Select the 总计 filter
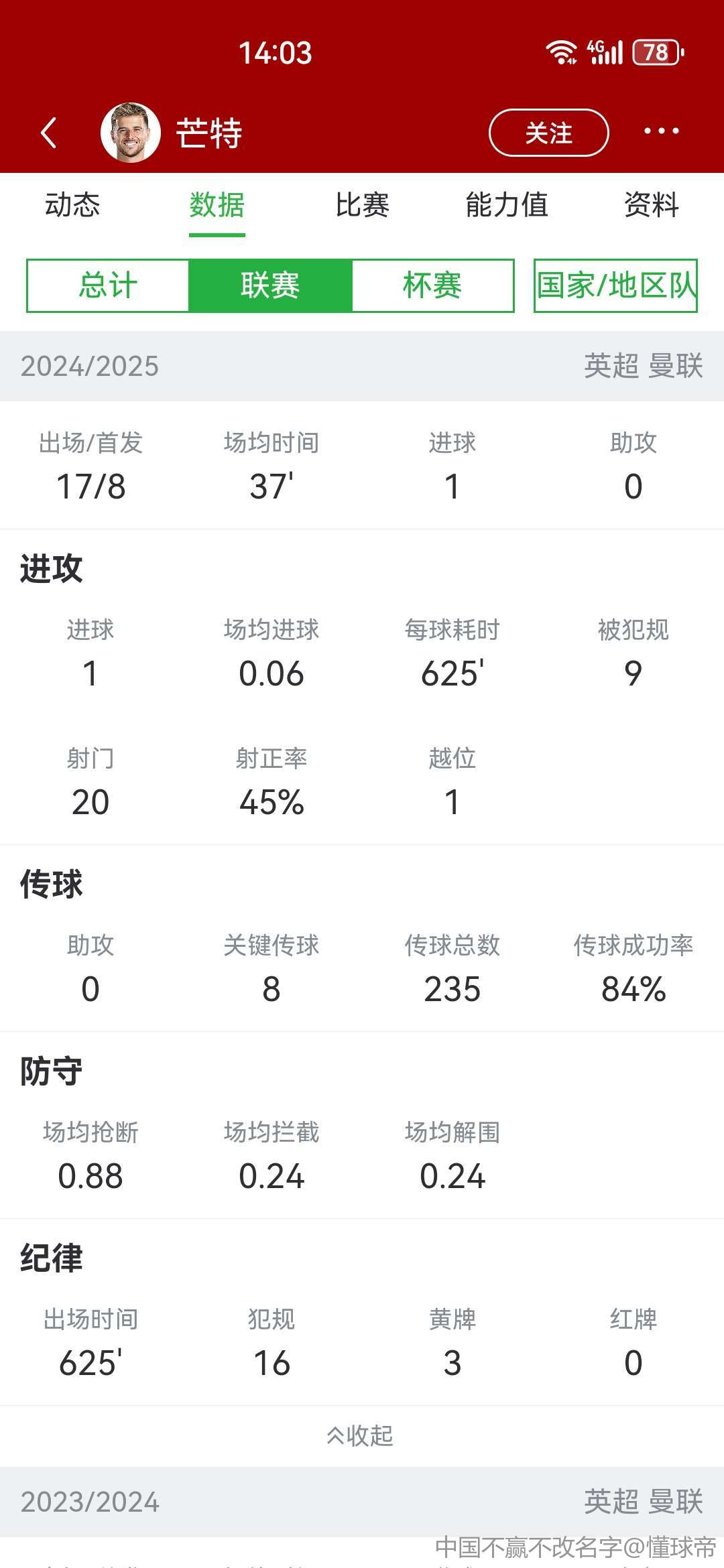The height and width of the screenshot is (1568, 724). [108, 285]
